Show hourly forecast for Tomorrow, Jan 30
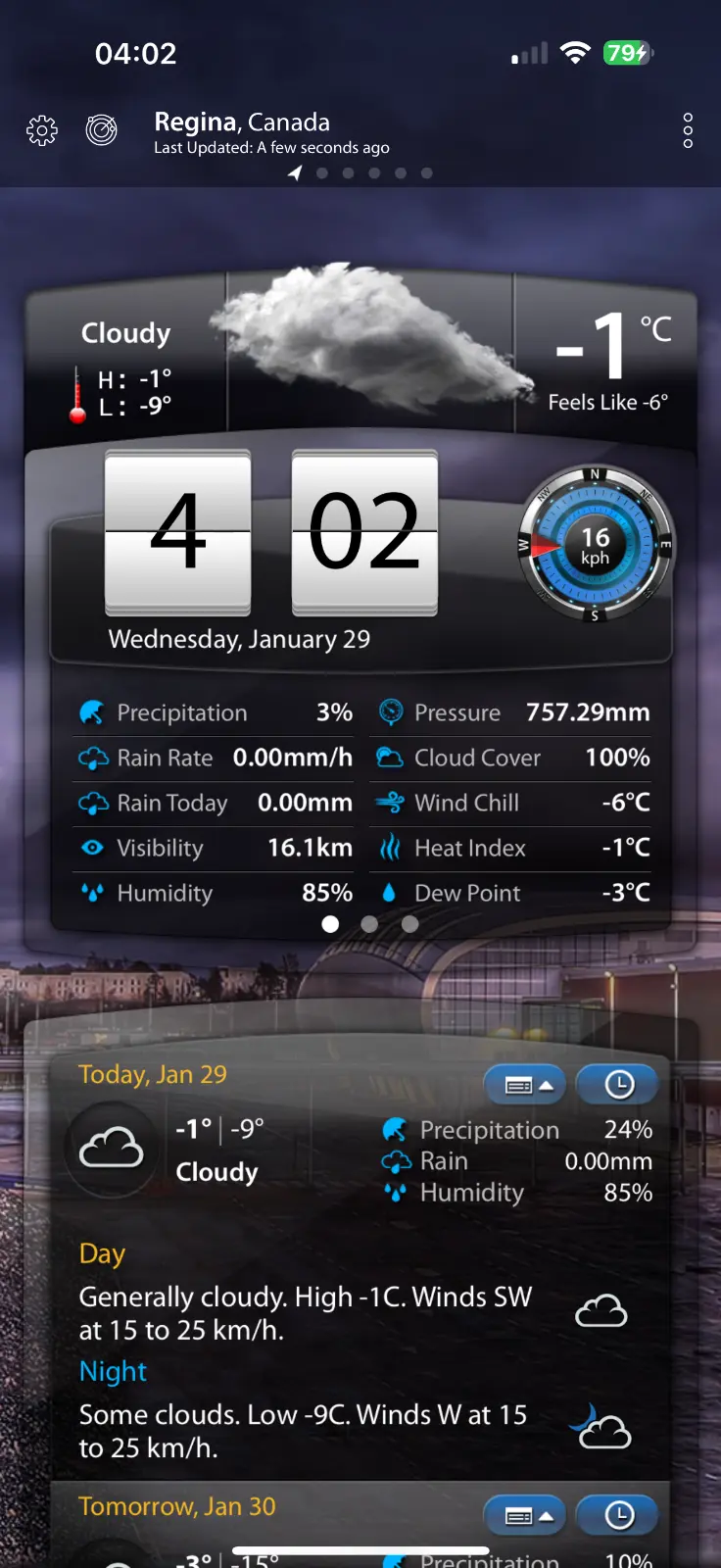Viewport: 721px width, 1568px height. click(x=617, y=1516)
